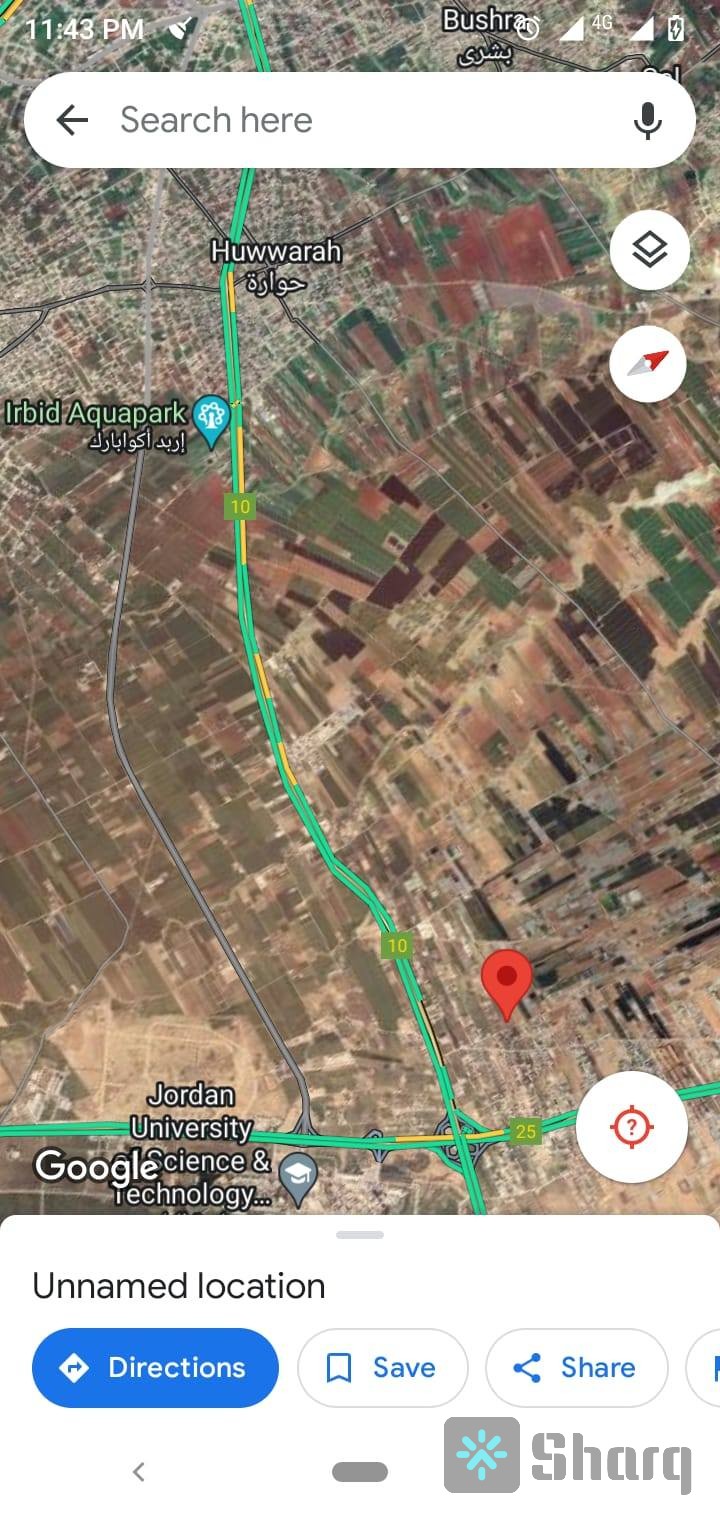Screen dimensions: 720x1520
Task: Expand the Unnamed location sheet handle
Action: coord(360,1235)
